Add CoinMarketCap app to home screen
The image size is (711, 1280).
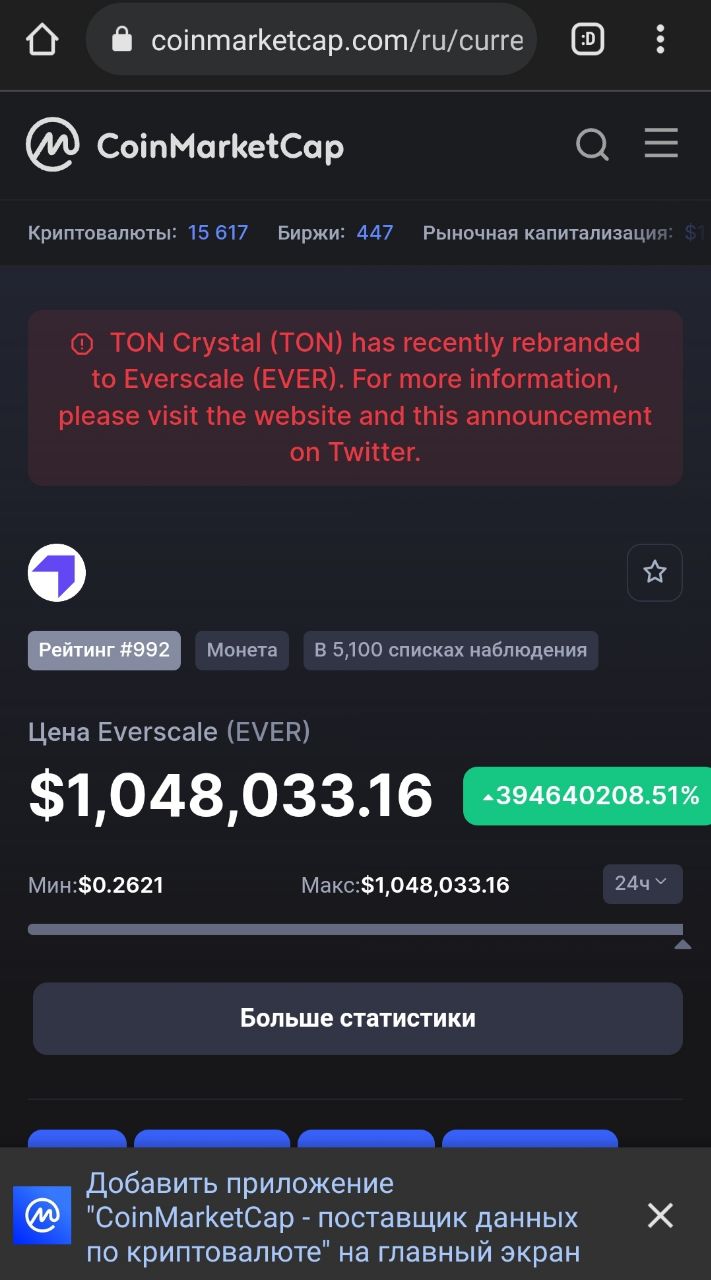(332, 1217)
